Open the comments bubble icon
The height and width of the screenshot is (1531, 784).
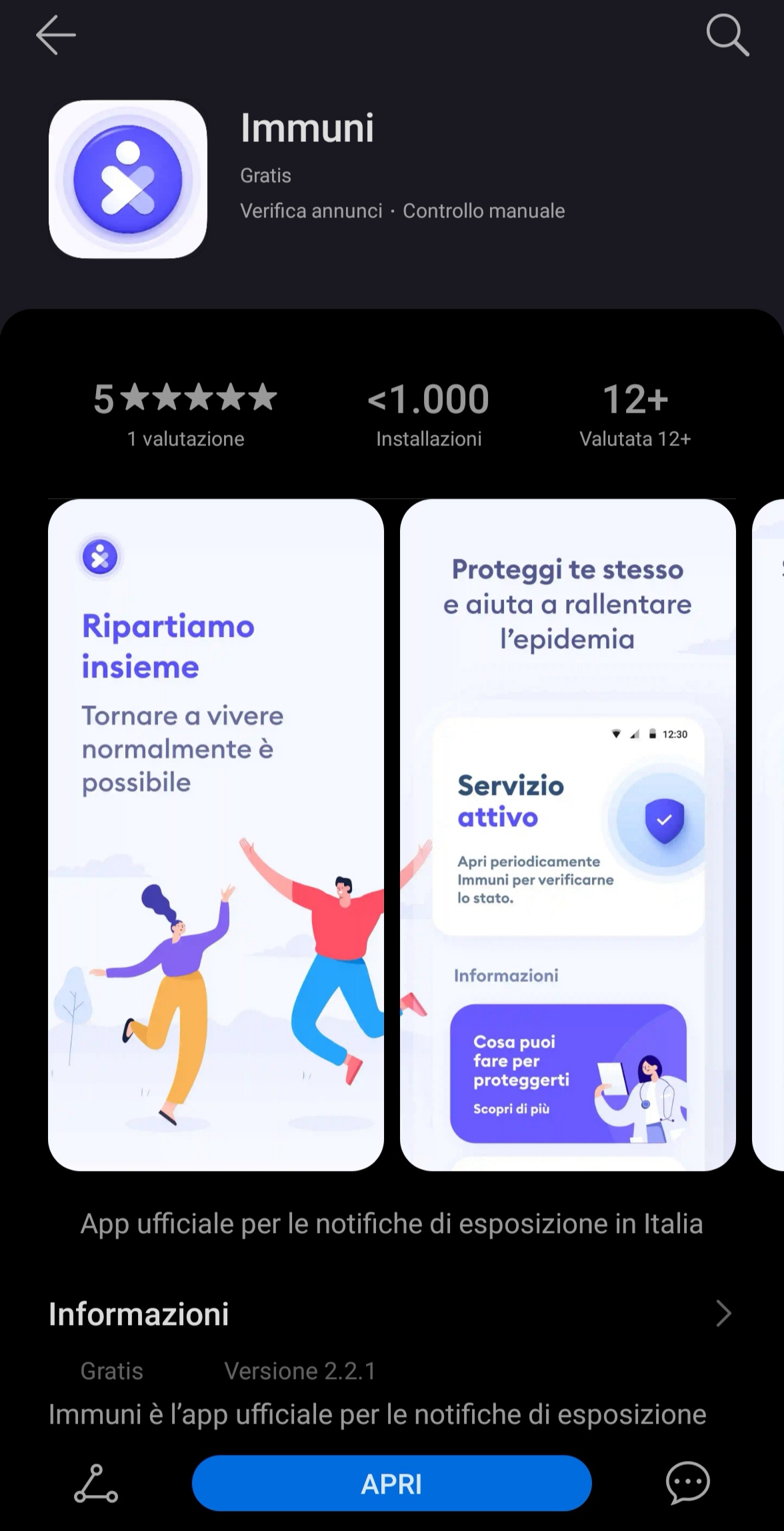click(x=687, y=1483)
